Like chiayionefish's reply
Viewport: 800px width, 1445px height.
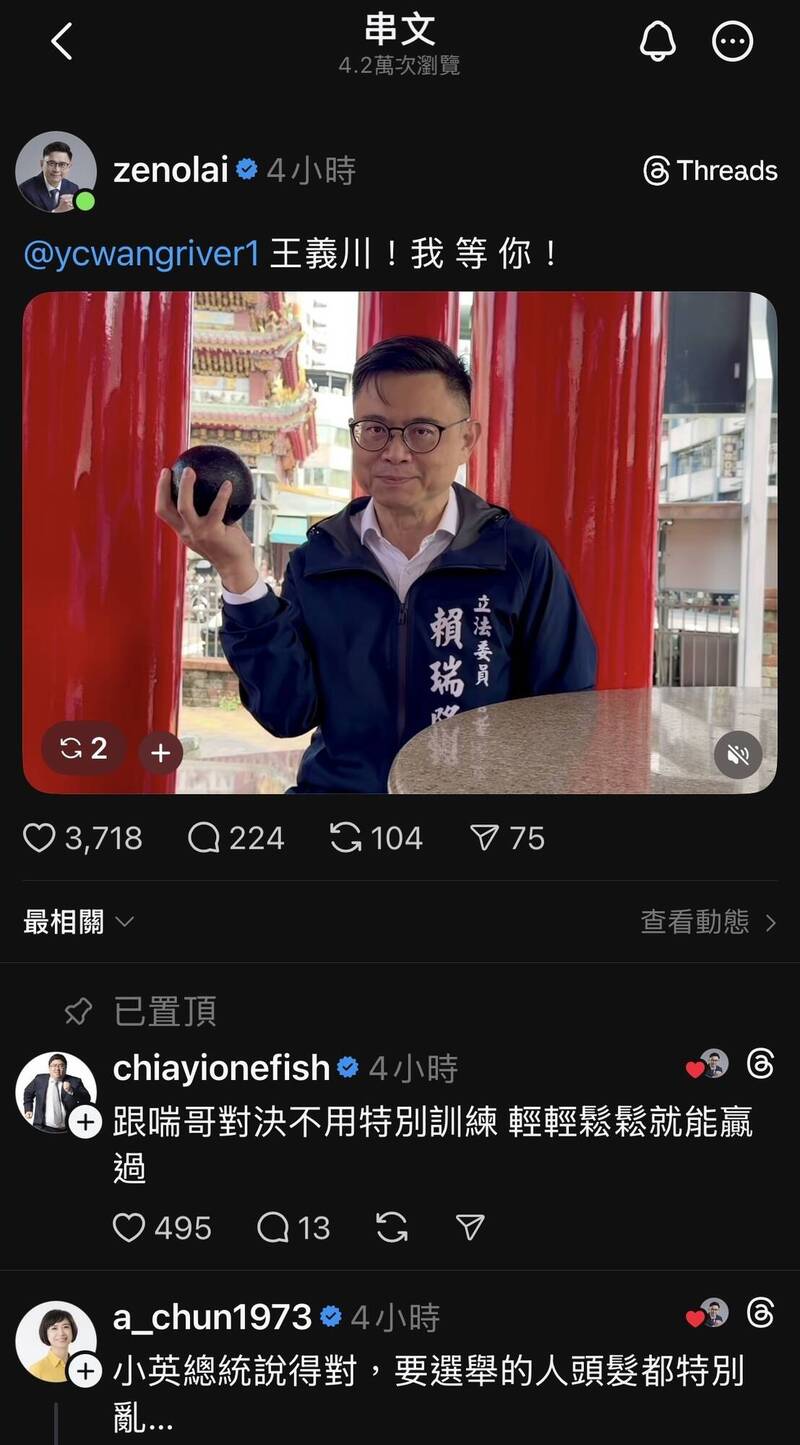point(129,1228)
